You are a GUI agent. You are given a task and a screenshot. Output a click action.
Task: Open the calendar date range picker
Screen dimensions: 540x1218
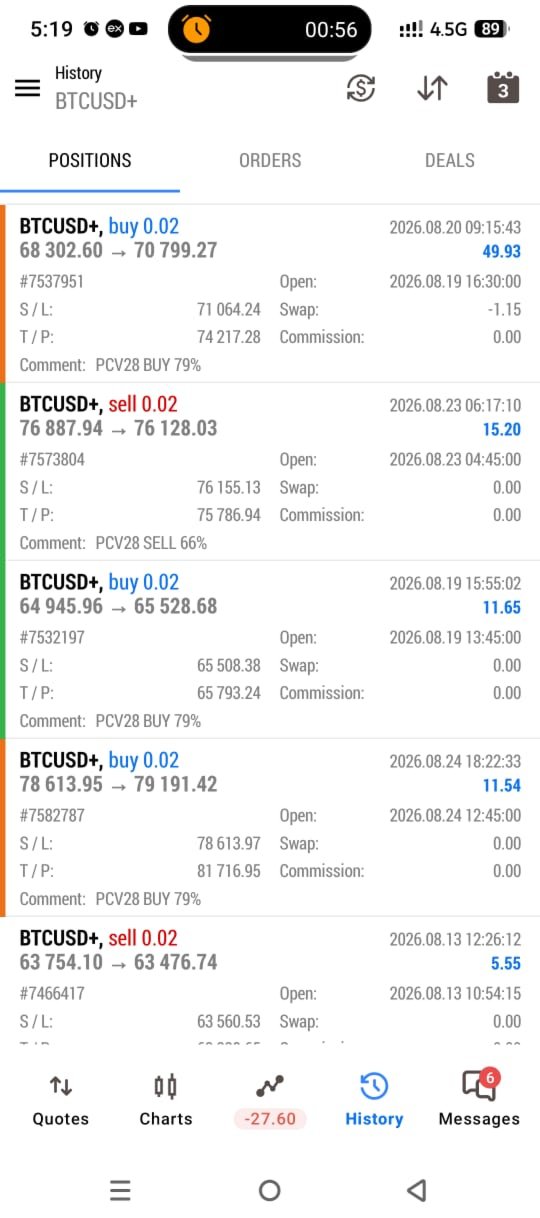[x=503, y=88]
